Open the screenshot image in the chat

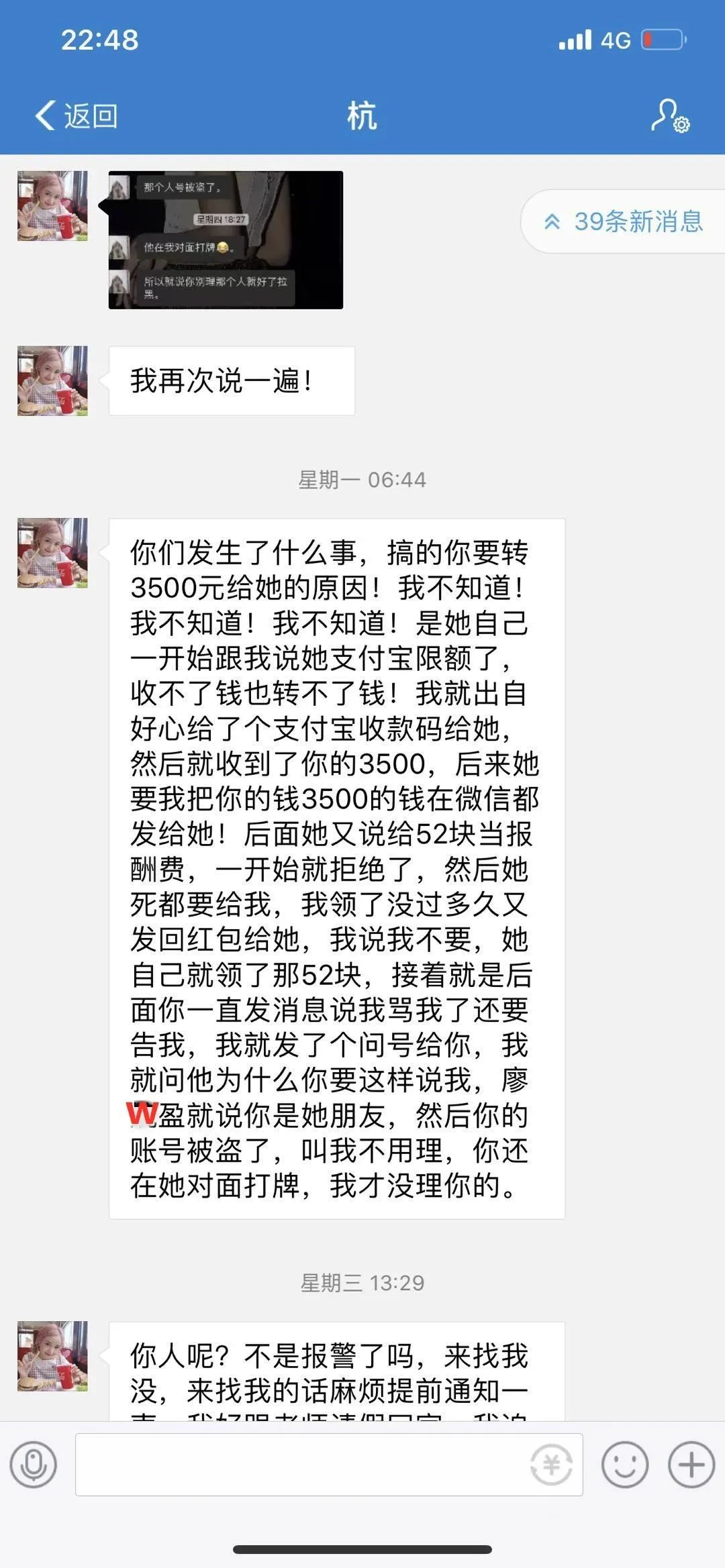click(226, 240)
